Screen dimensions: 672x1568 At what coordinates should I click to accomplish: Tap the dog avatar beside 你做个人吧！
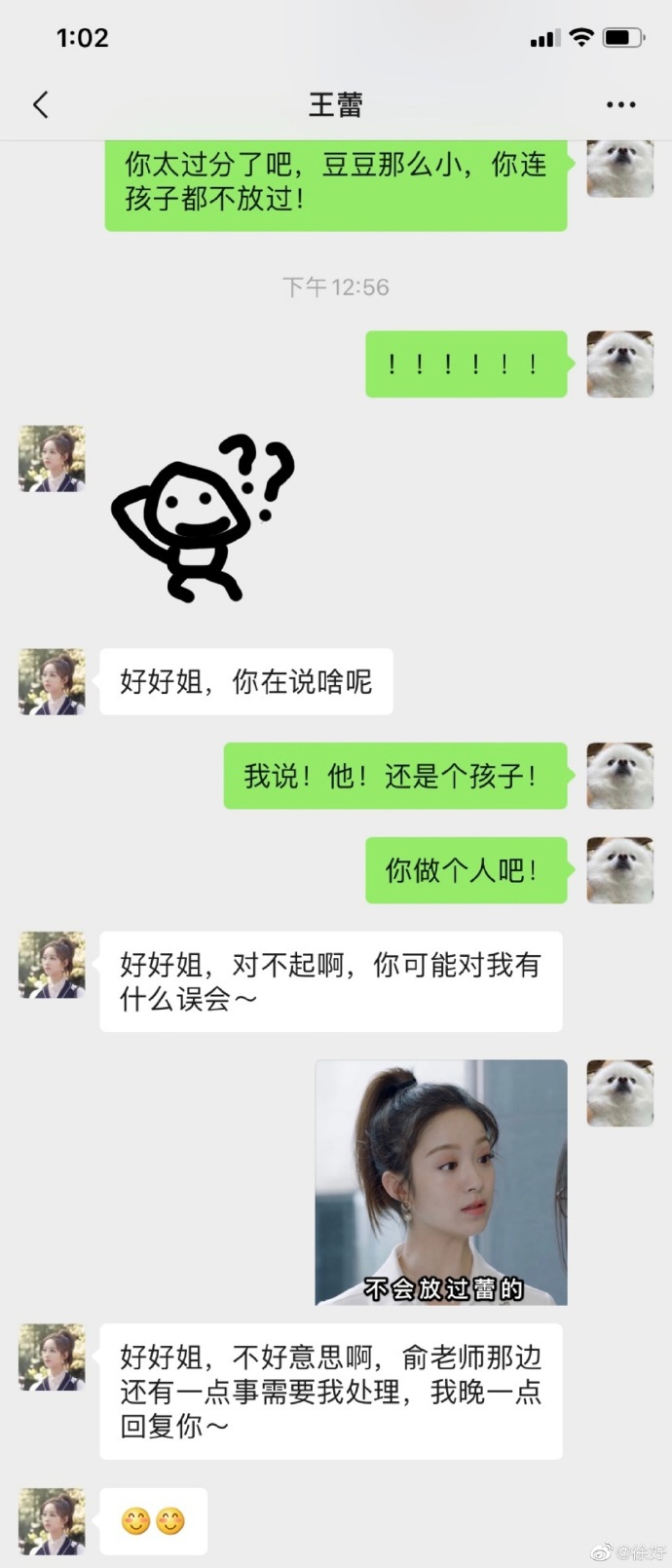(619, 869)
